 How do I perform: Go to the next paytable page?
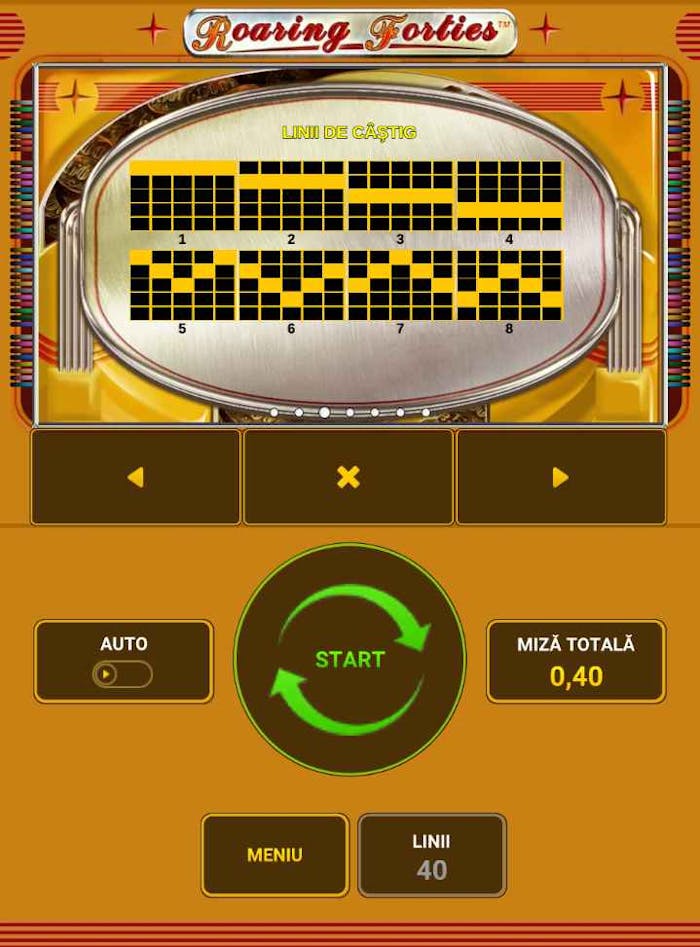tap(561, 477)
